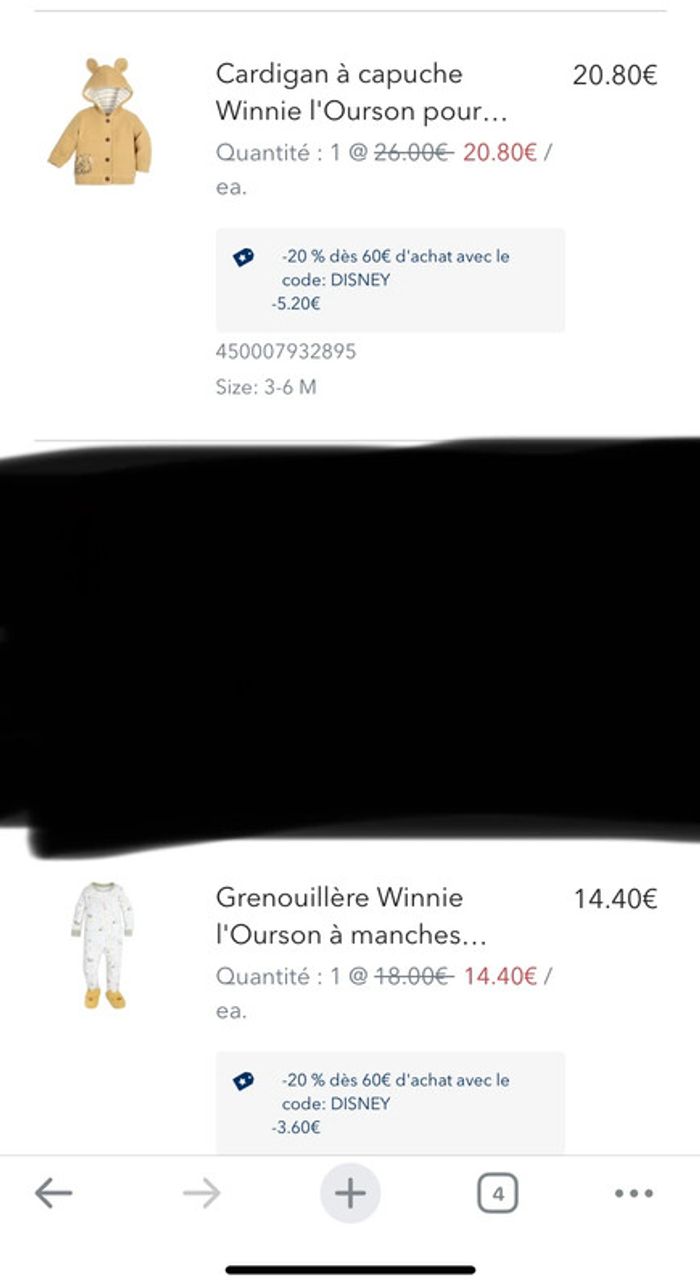Open the Winnie l'Ourson cardigan product image
Screen dimensions: 700x1287
point(100,122)
